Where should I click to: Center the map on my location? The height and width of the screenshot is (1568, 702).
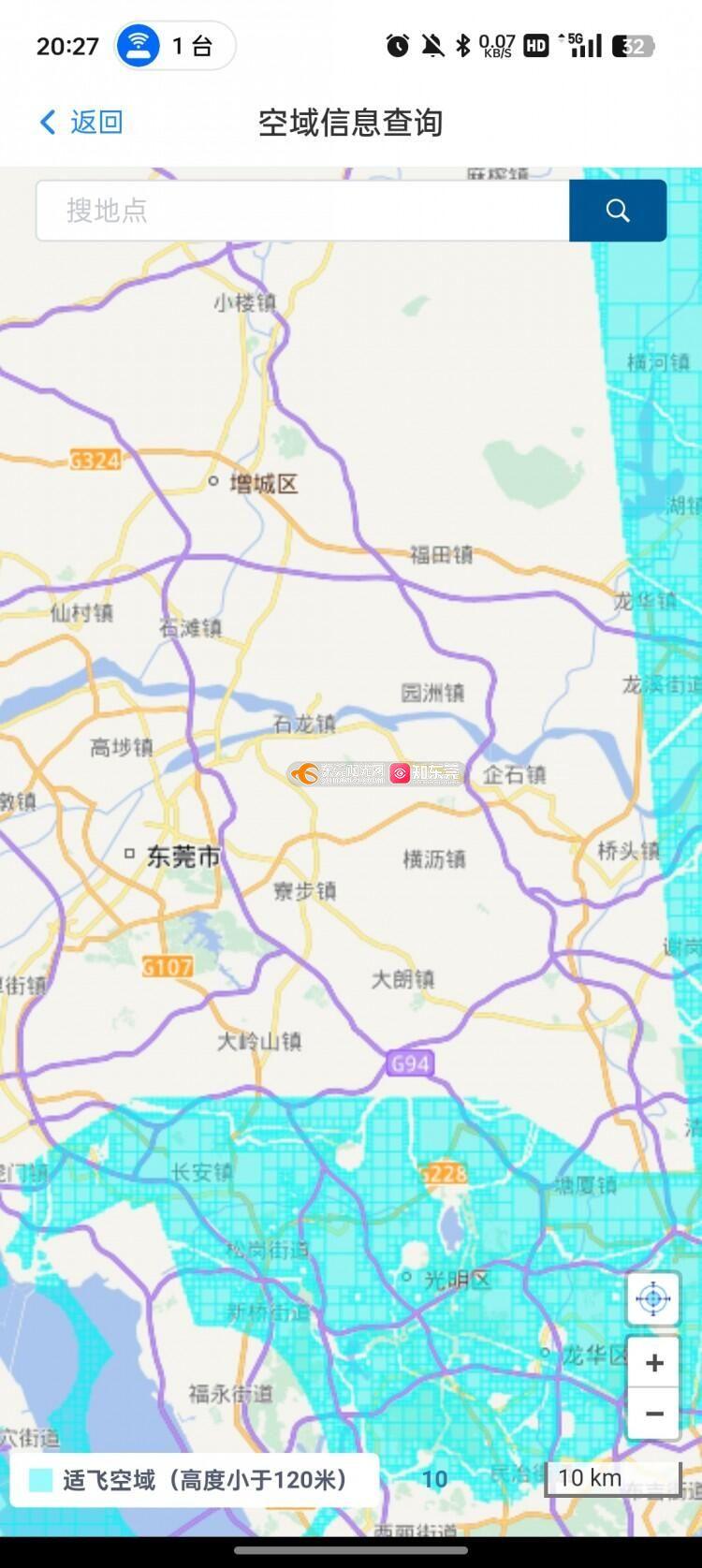point(653,1298)
